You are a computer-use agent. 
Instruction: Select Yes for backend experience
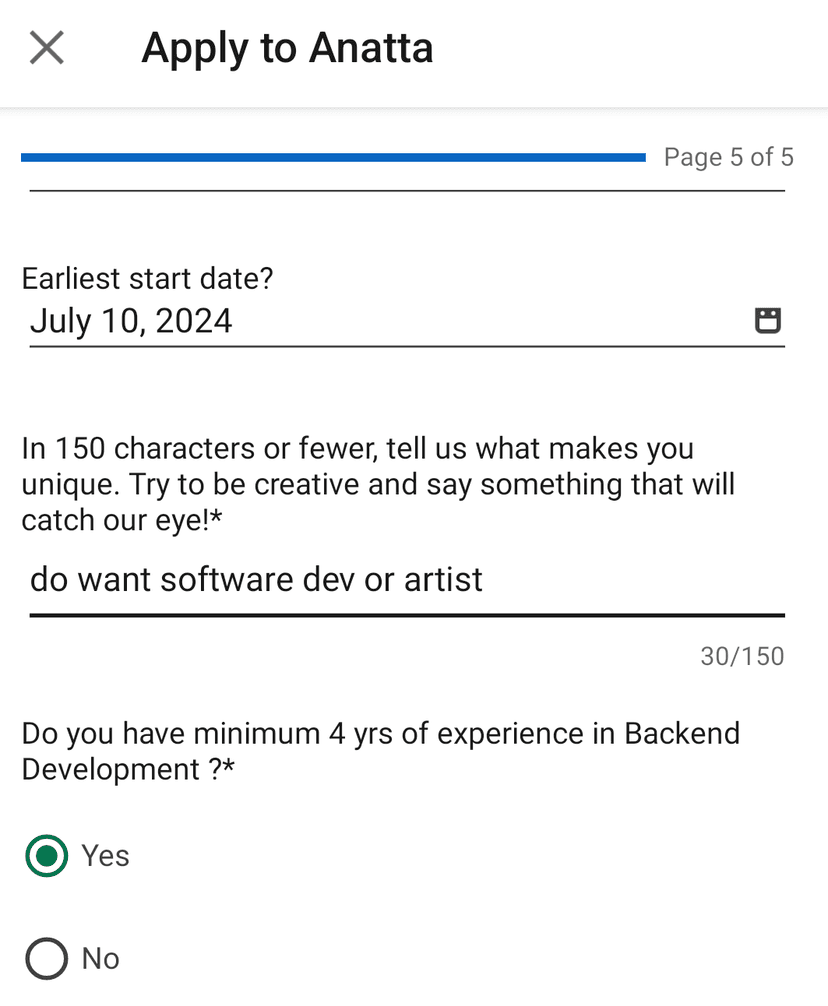(47, 856)
